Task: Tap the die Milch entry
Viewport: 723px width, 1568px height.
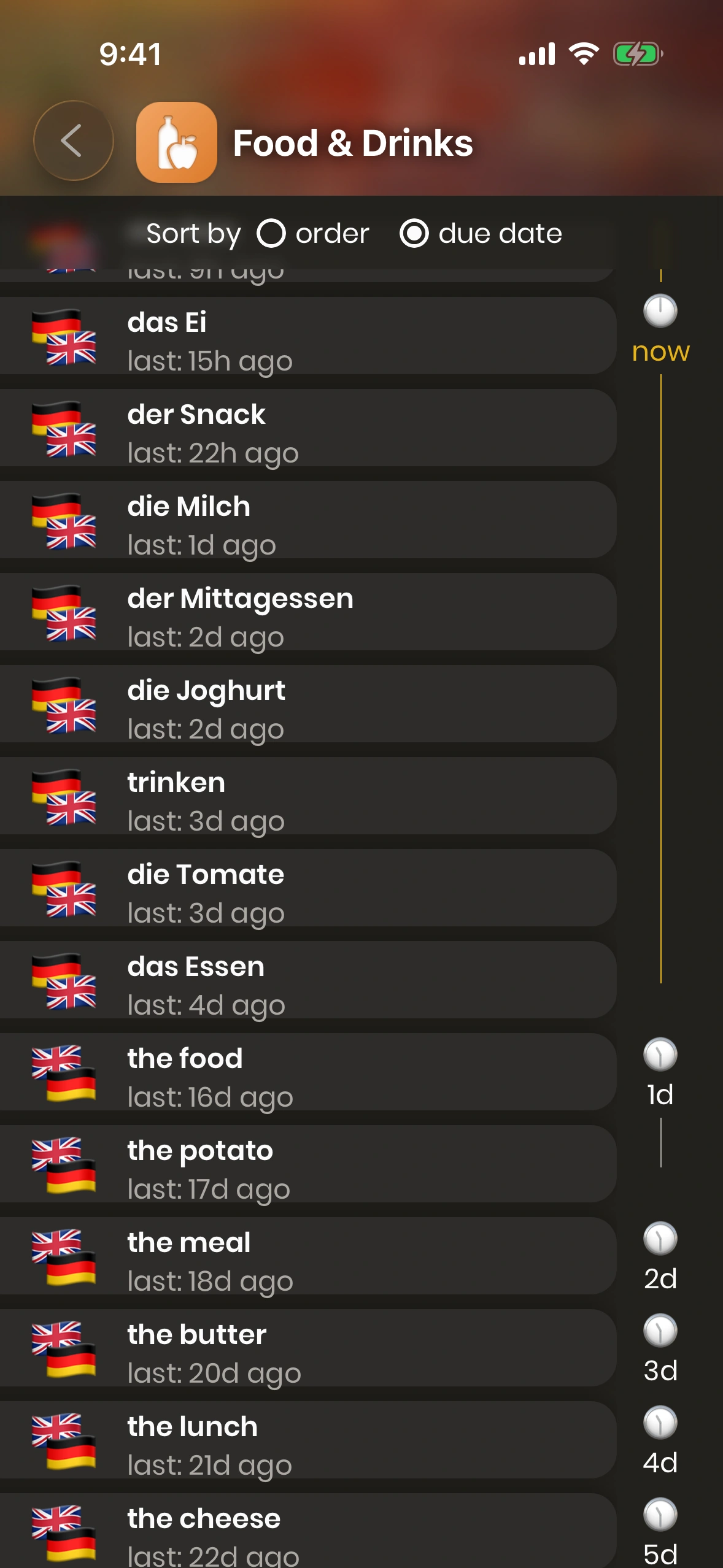Action: coord(307,520)
